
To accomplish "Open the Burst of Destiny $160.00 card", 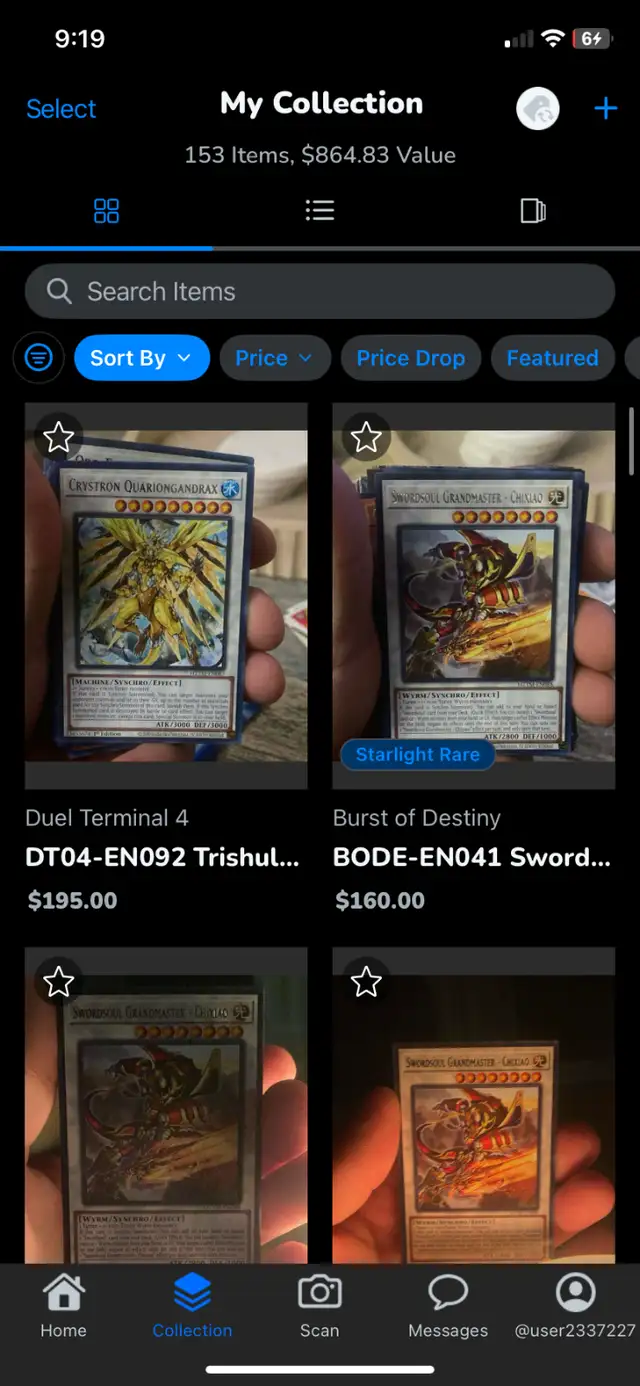I will [474, 660].
